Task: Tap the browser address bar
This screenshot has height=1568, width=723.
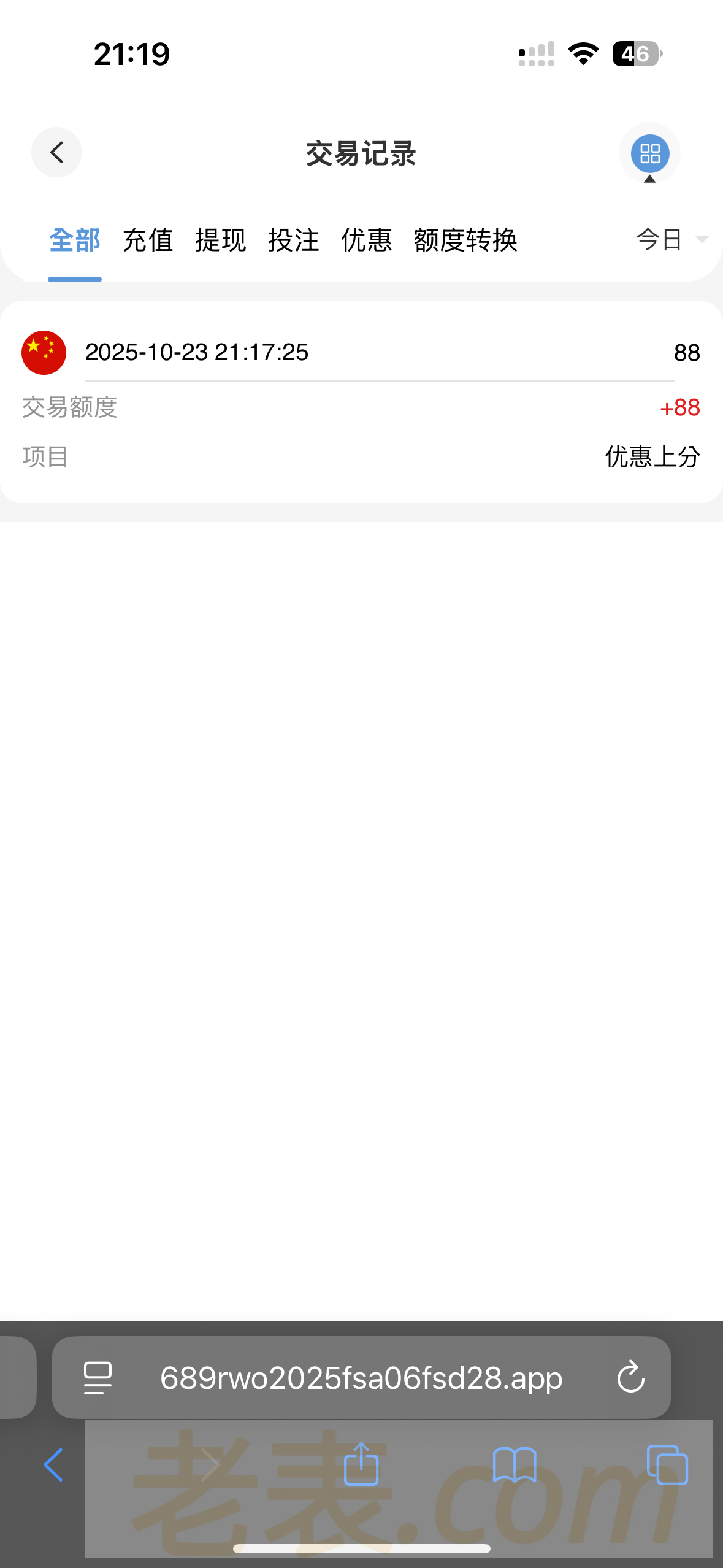Action: (361, 1378)
